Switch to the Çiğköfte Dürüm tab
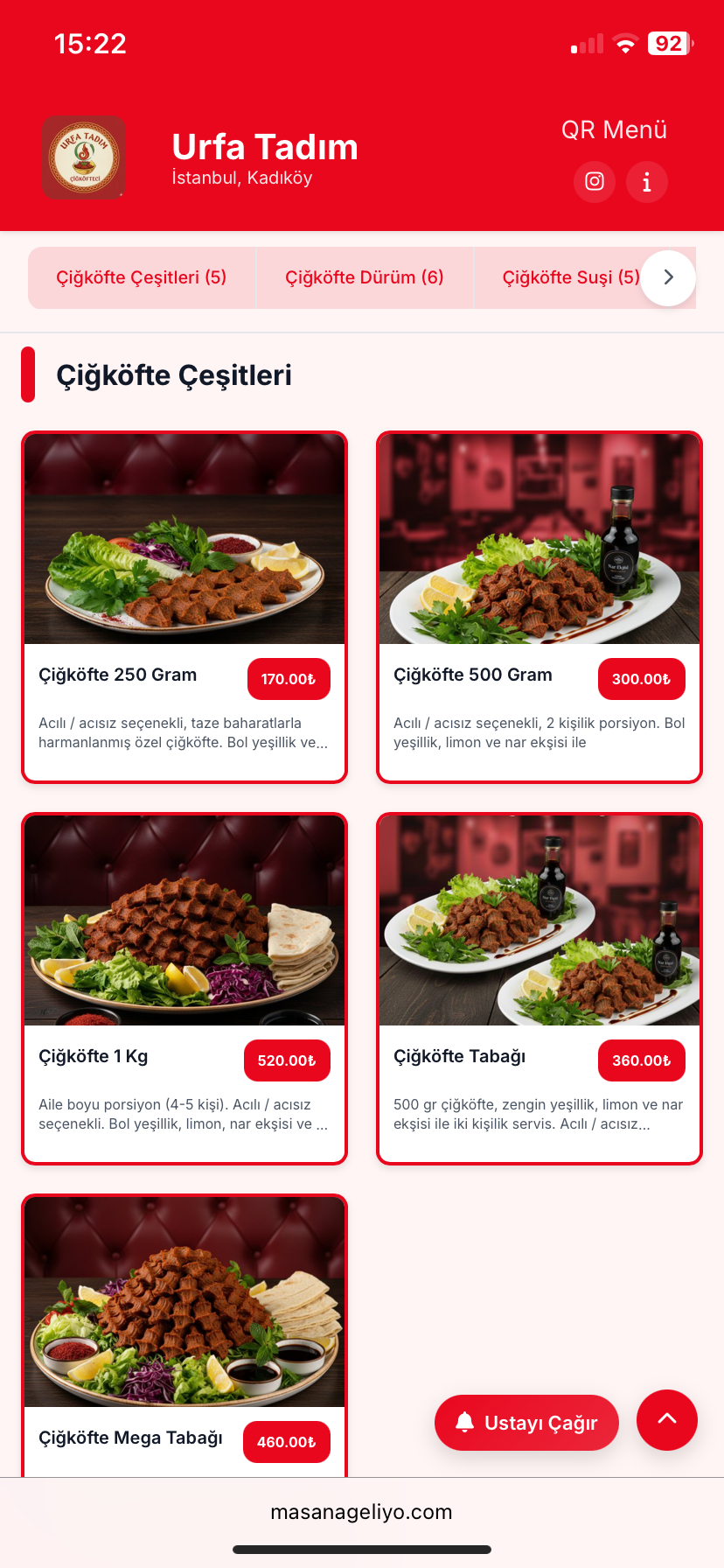The height and width of the screenshot is (1568, 724). click(x=365, y=277)
